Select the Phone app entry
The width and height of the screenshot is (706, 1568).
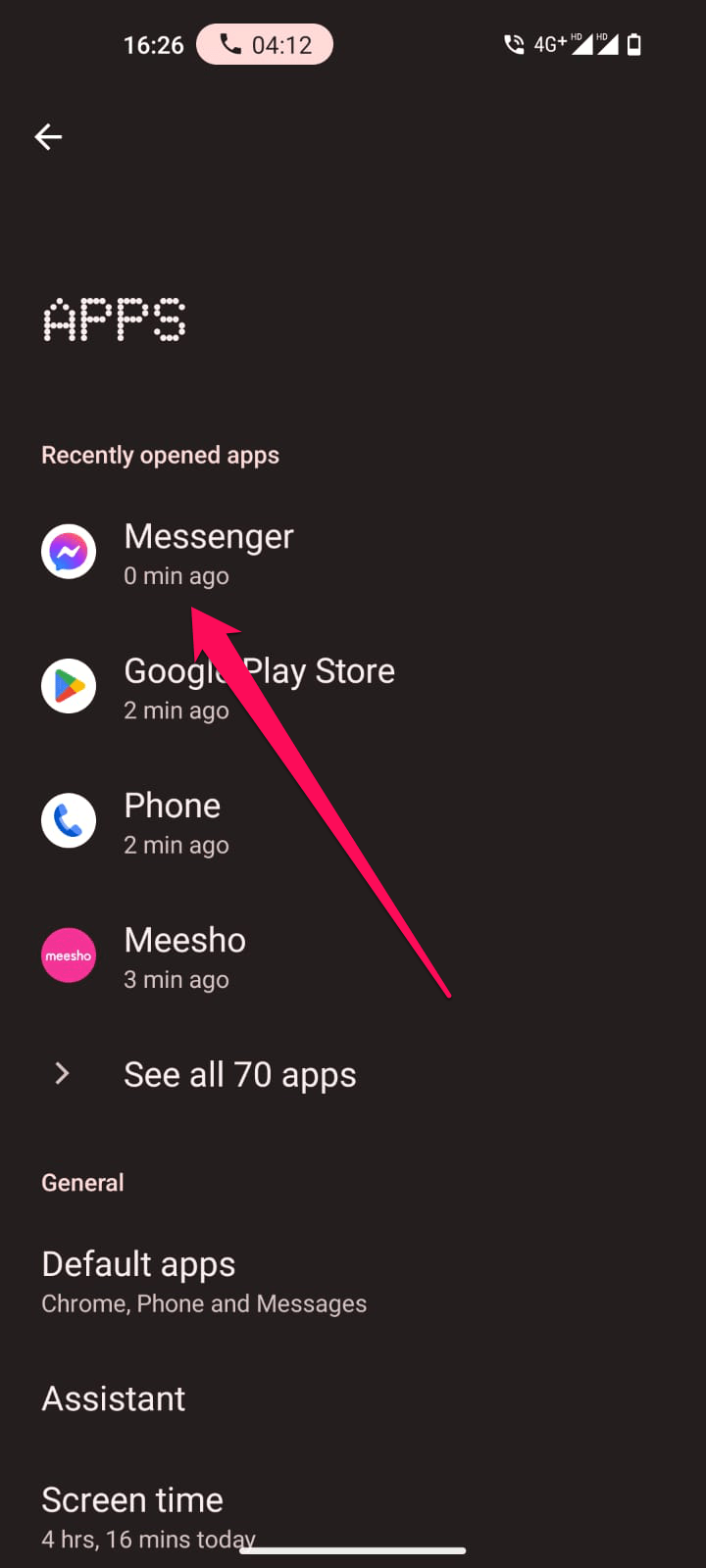pos(353,821)
